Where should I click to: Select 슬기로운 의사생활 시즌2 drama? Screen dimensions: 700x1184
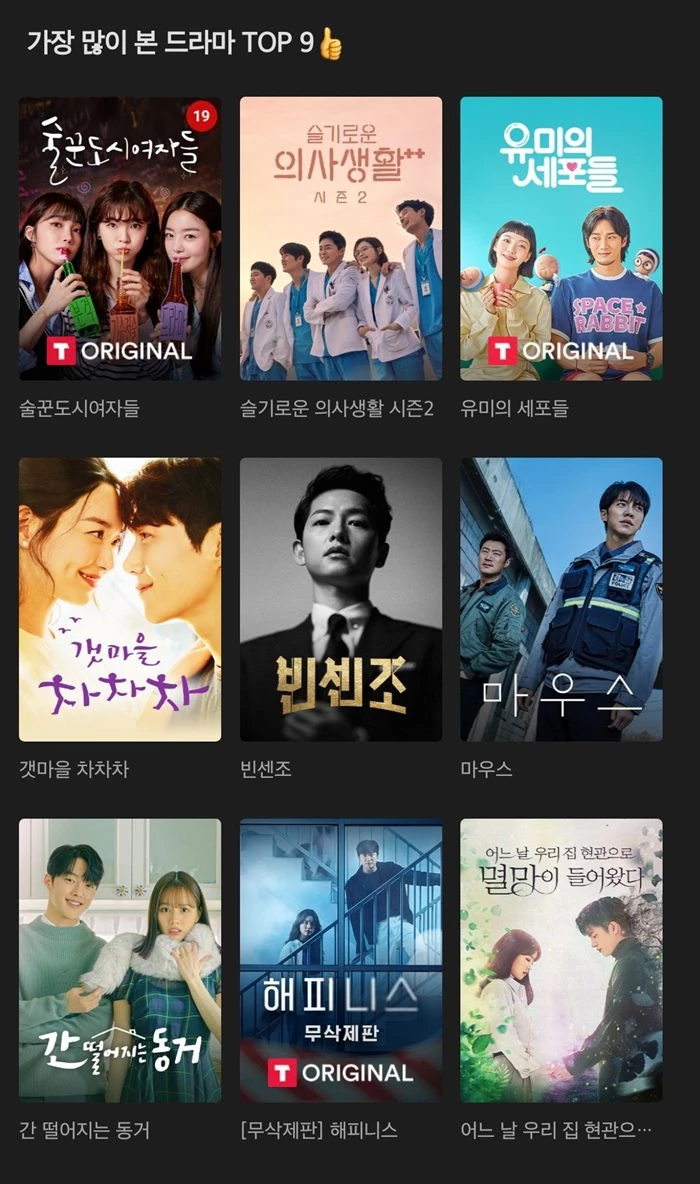[341, 238]
